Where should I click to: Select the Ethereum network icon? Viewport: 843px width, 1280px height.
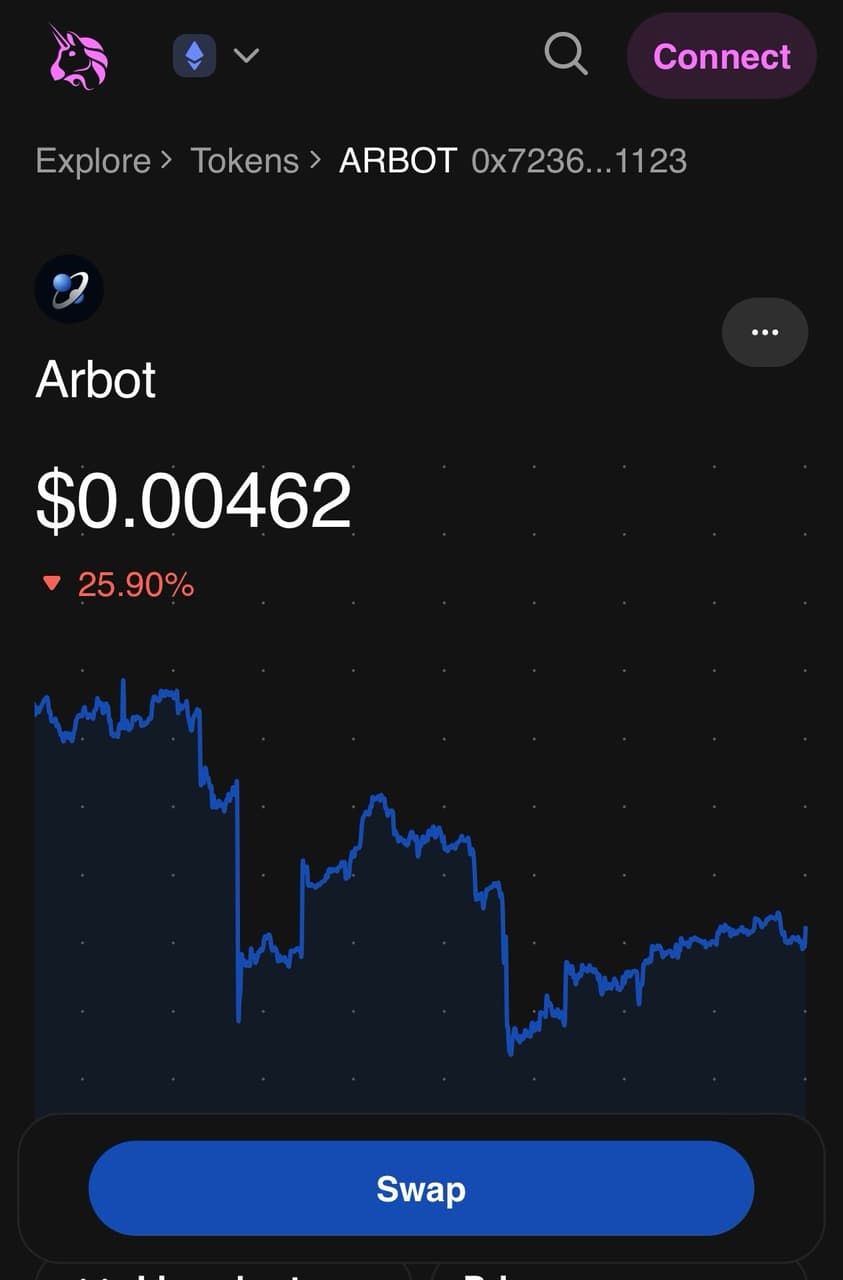pos(193,57)
